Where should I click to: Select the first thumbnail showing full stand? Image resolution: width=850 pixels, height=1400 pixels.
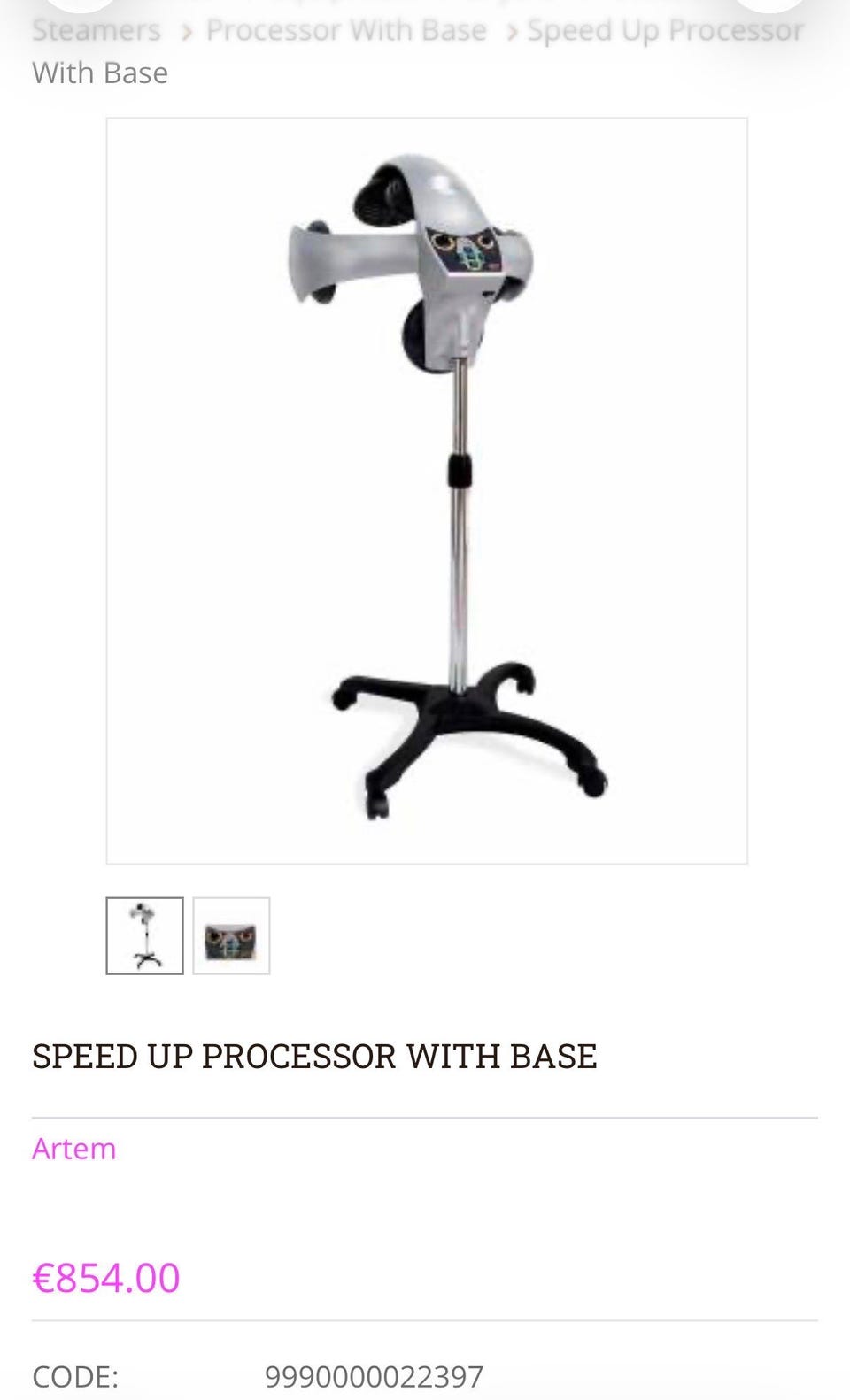click(144, 935)
